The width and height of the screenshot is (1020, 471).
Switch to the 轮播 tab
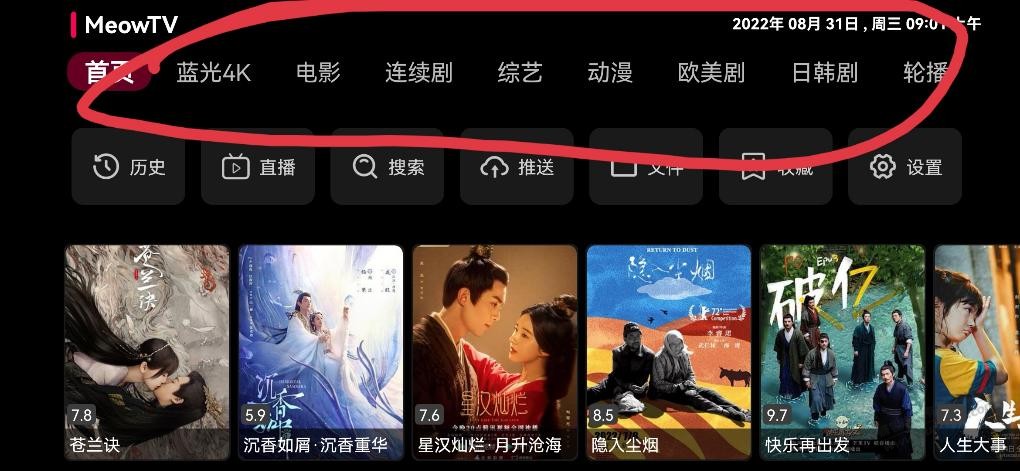pyautogui.click(x=924, y=72)
